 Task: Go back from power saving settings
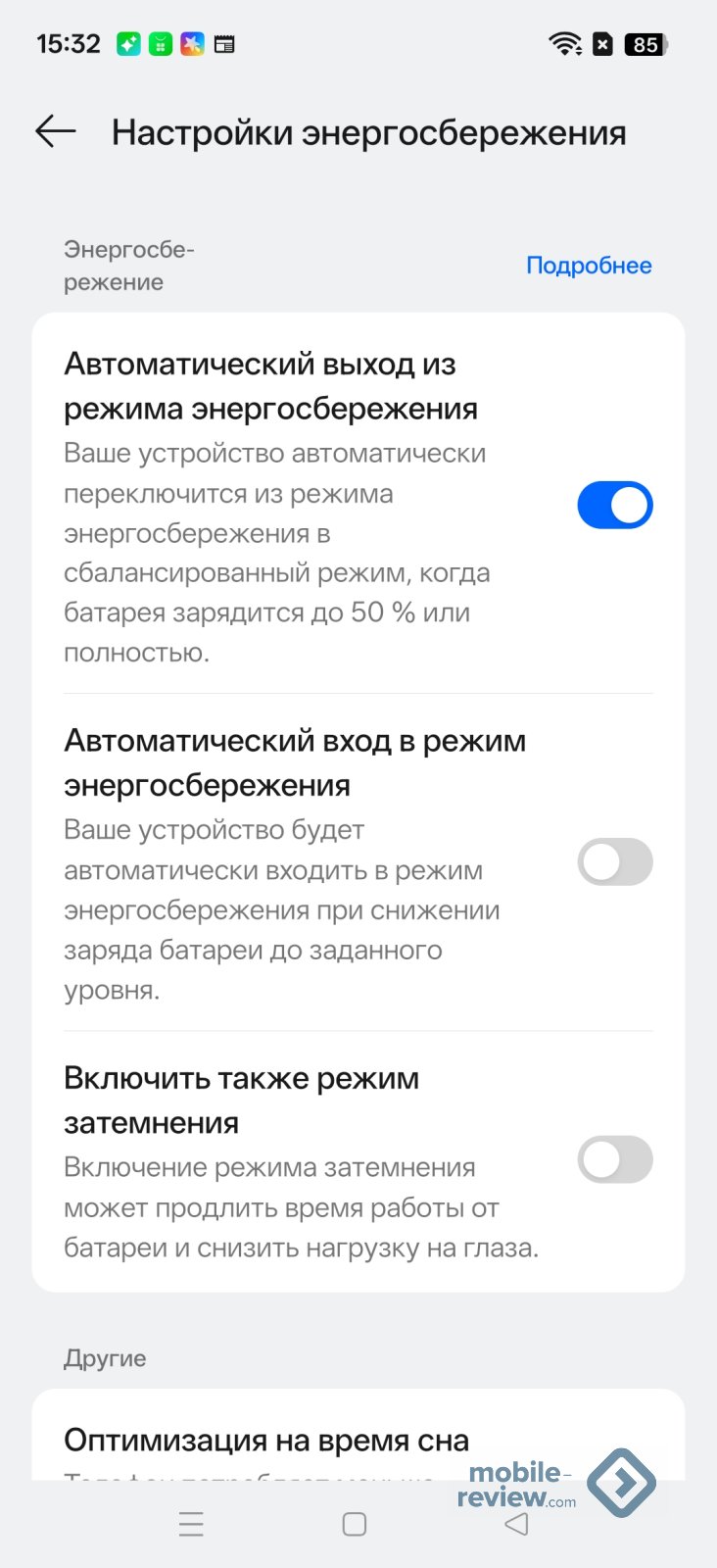click(x=56, y=131)
